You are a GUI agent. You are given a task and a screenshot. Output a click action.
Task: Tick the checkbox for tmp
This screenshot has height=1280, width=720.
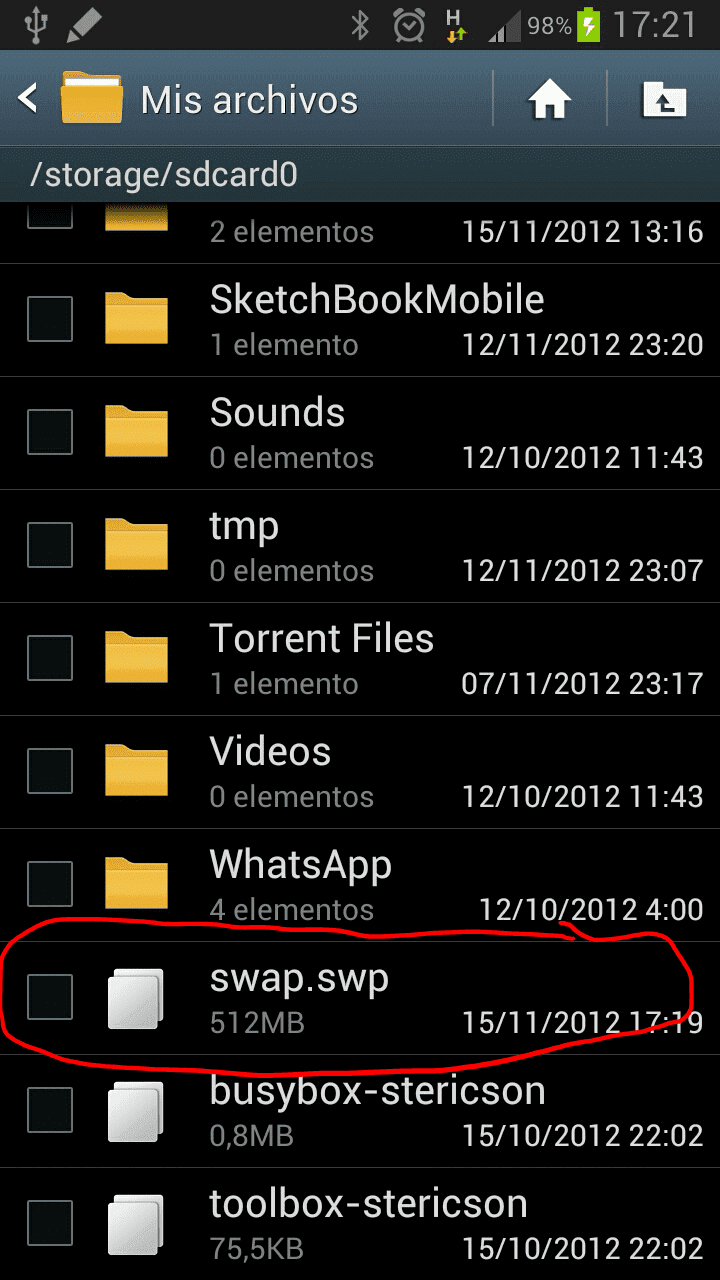49,546
